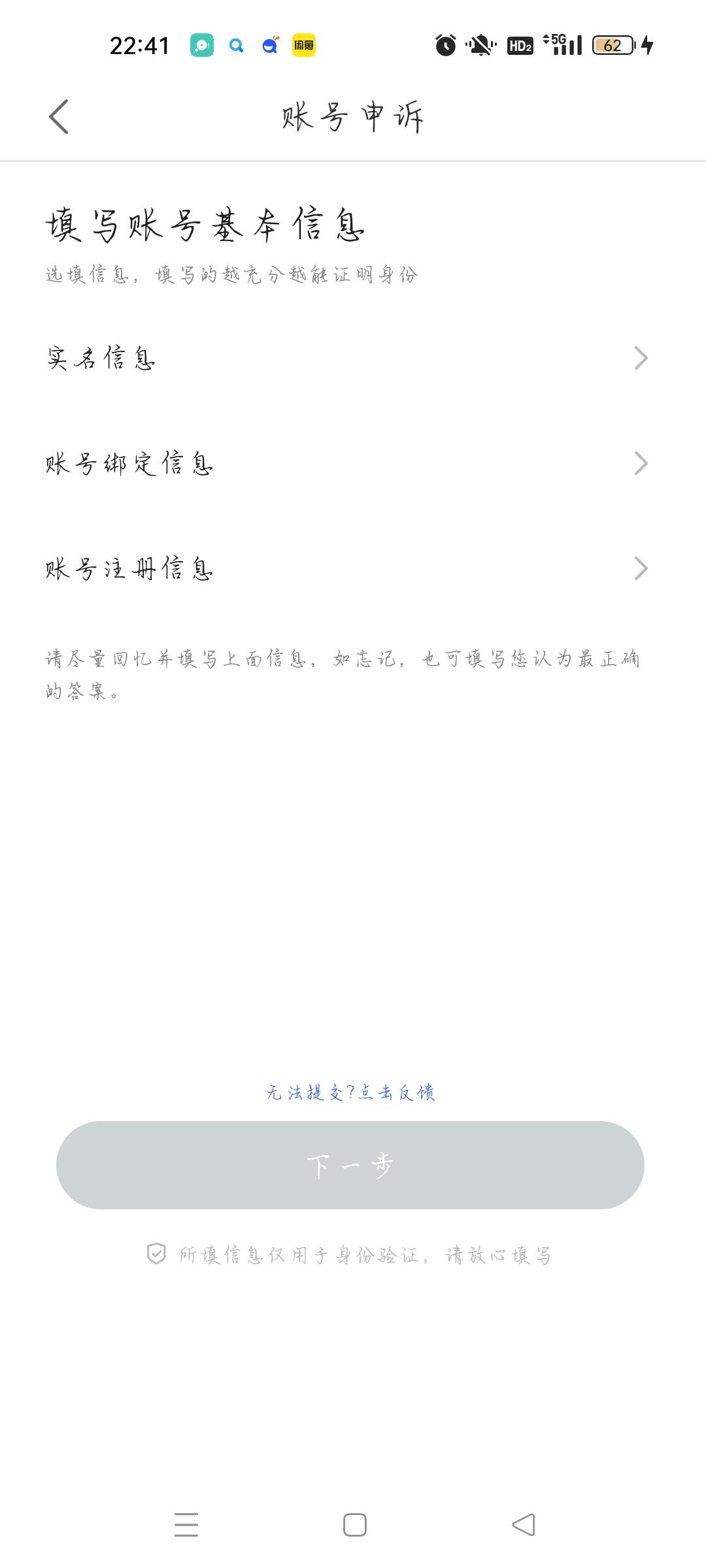Open the 账号绑定信息 row

346,463
